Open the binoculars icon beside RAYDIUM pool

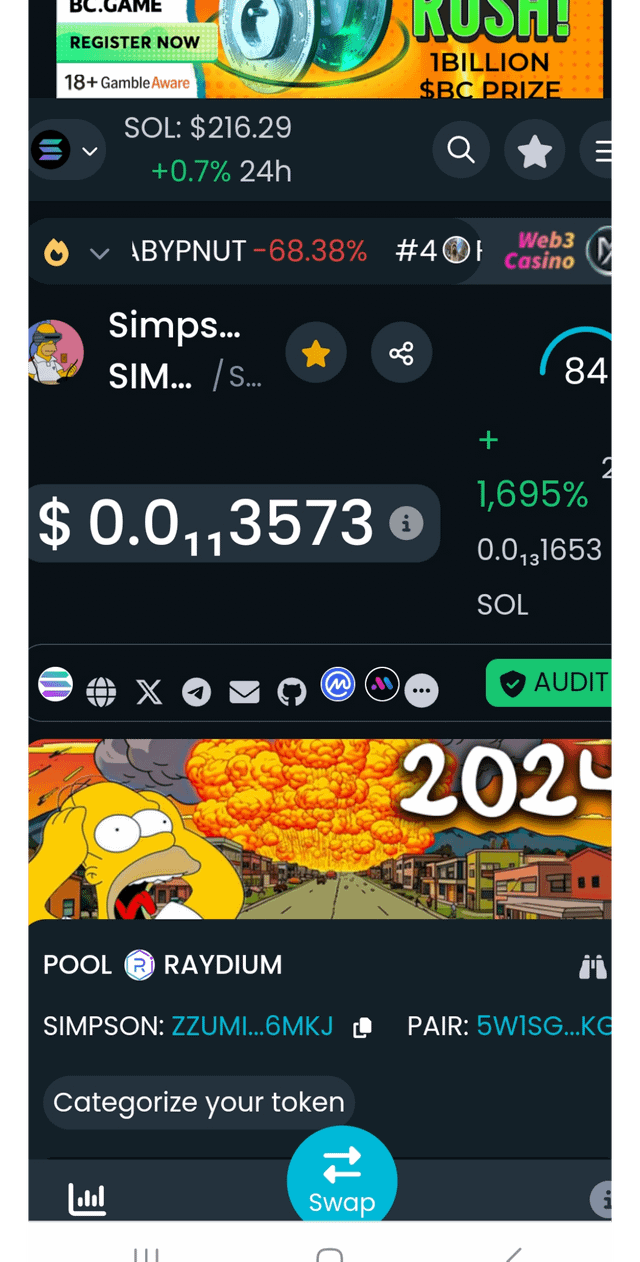click(x=593, y=966)
